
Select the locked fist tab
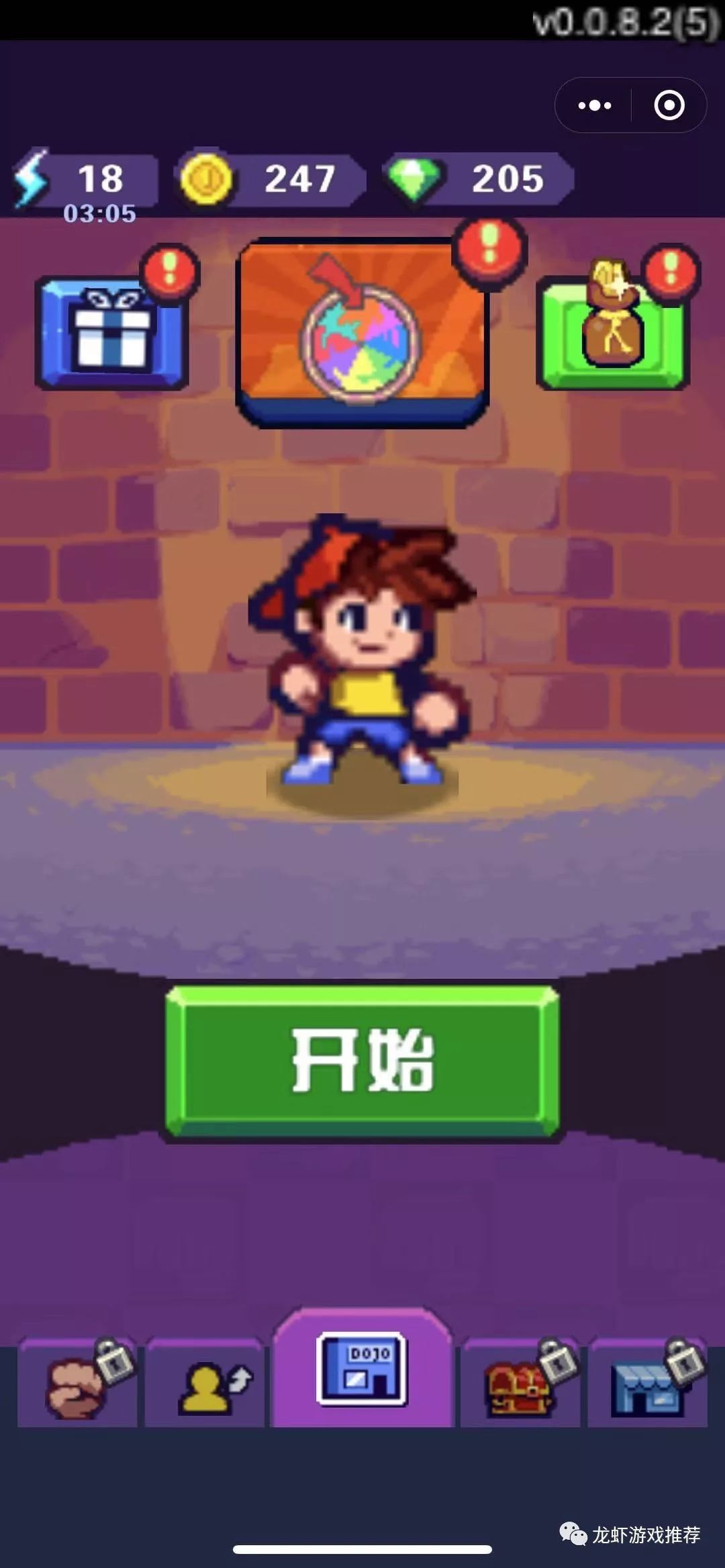(x=77, y=1383)
